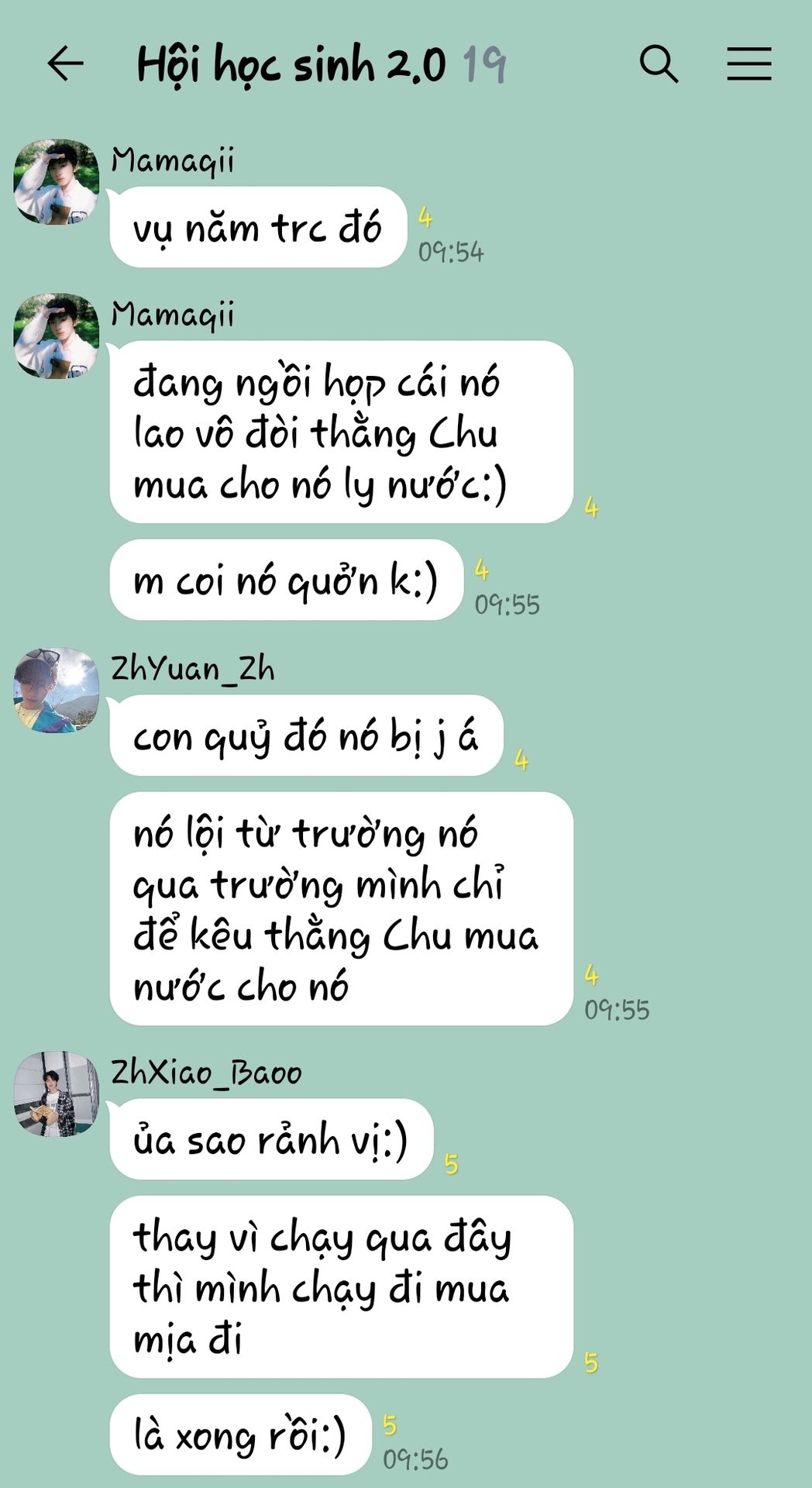812x1488 pixels.
Task: Search messages in this chat
Action: tap(659, 64)
